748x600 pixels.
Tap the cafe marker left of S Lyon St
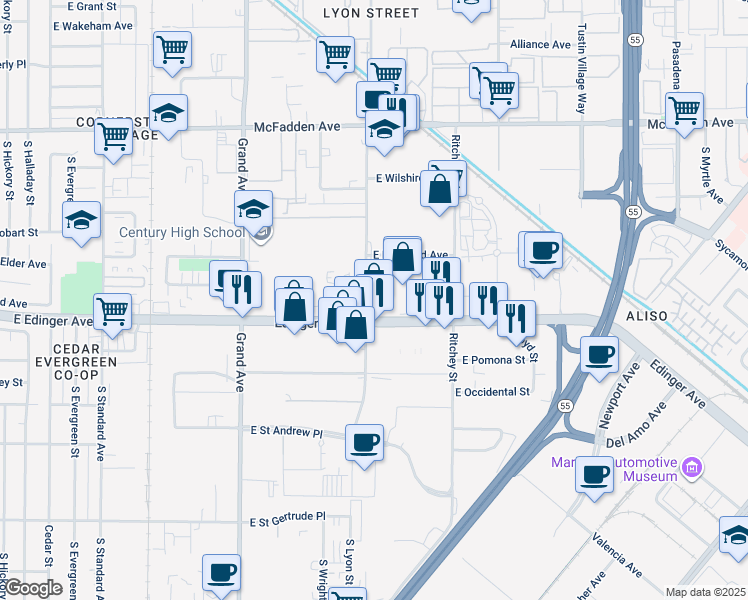coord(222,573)
